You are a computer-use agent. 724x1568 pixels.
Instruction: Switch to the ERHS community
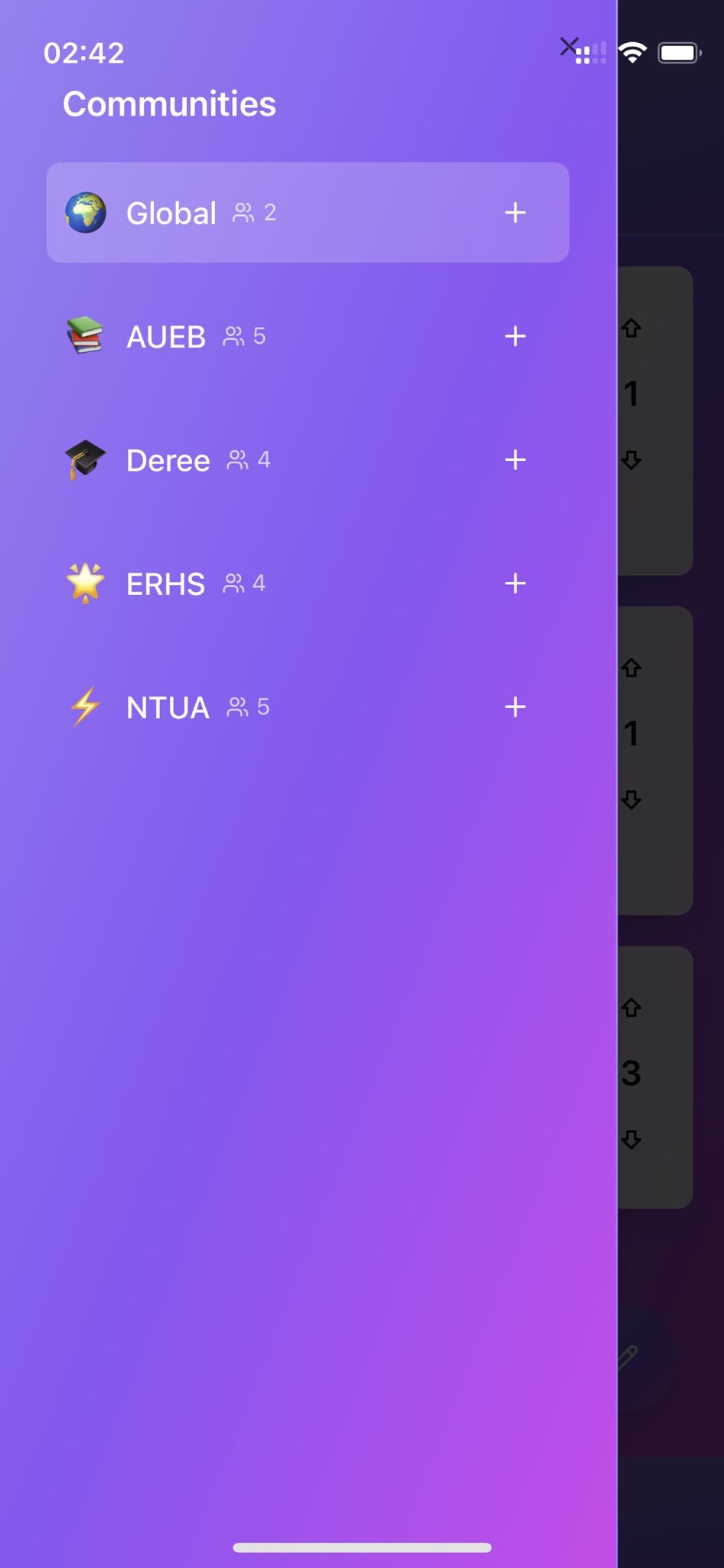pos(308,583)
